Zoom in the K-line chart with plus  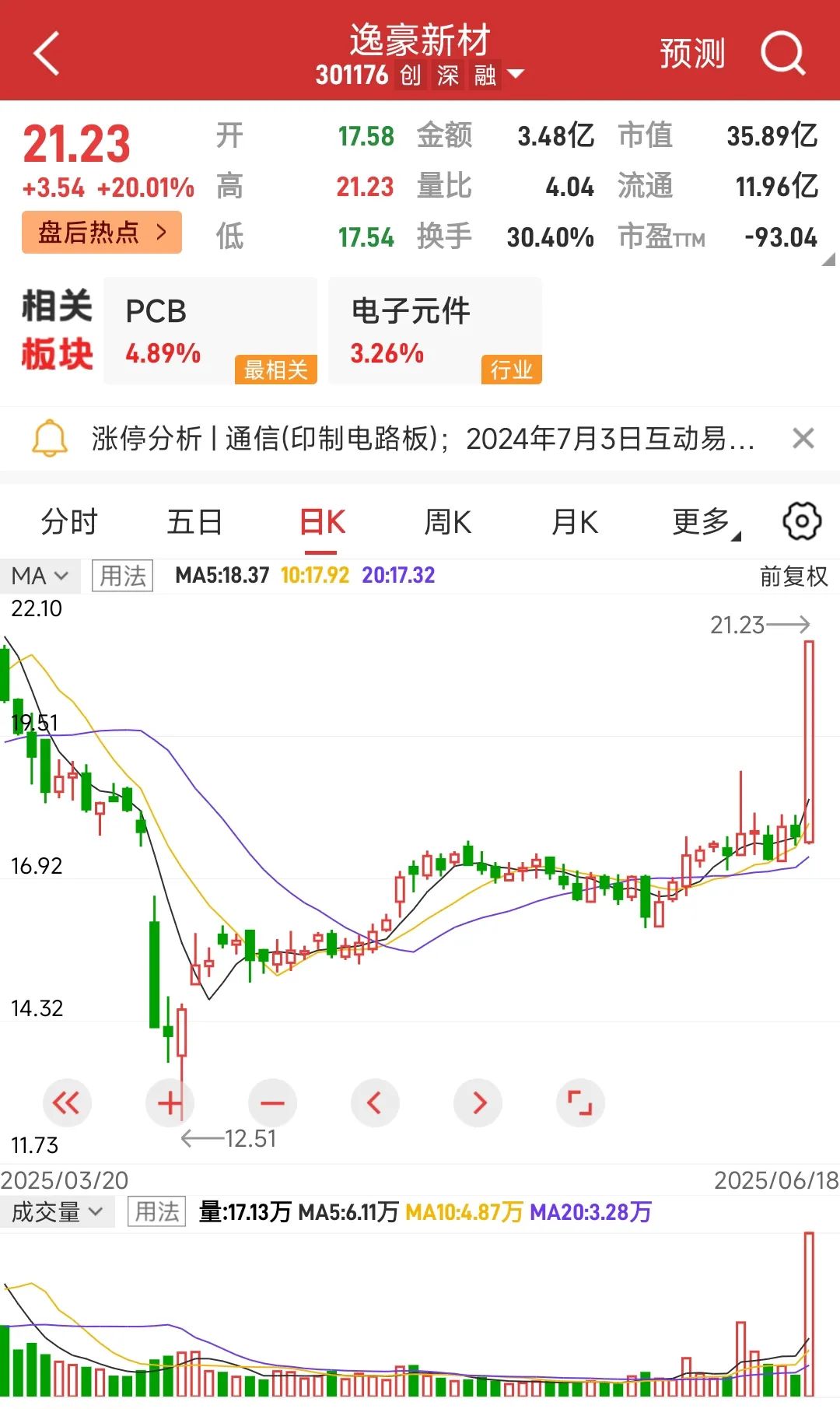[x=170, y=1102]
